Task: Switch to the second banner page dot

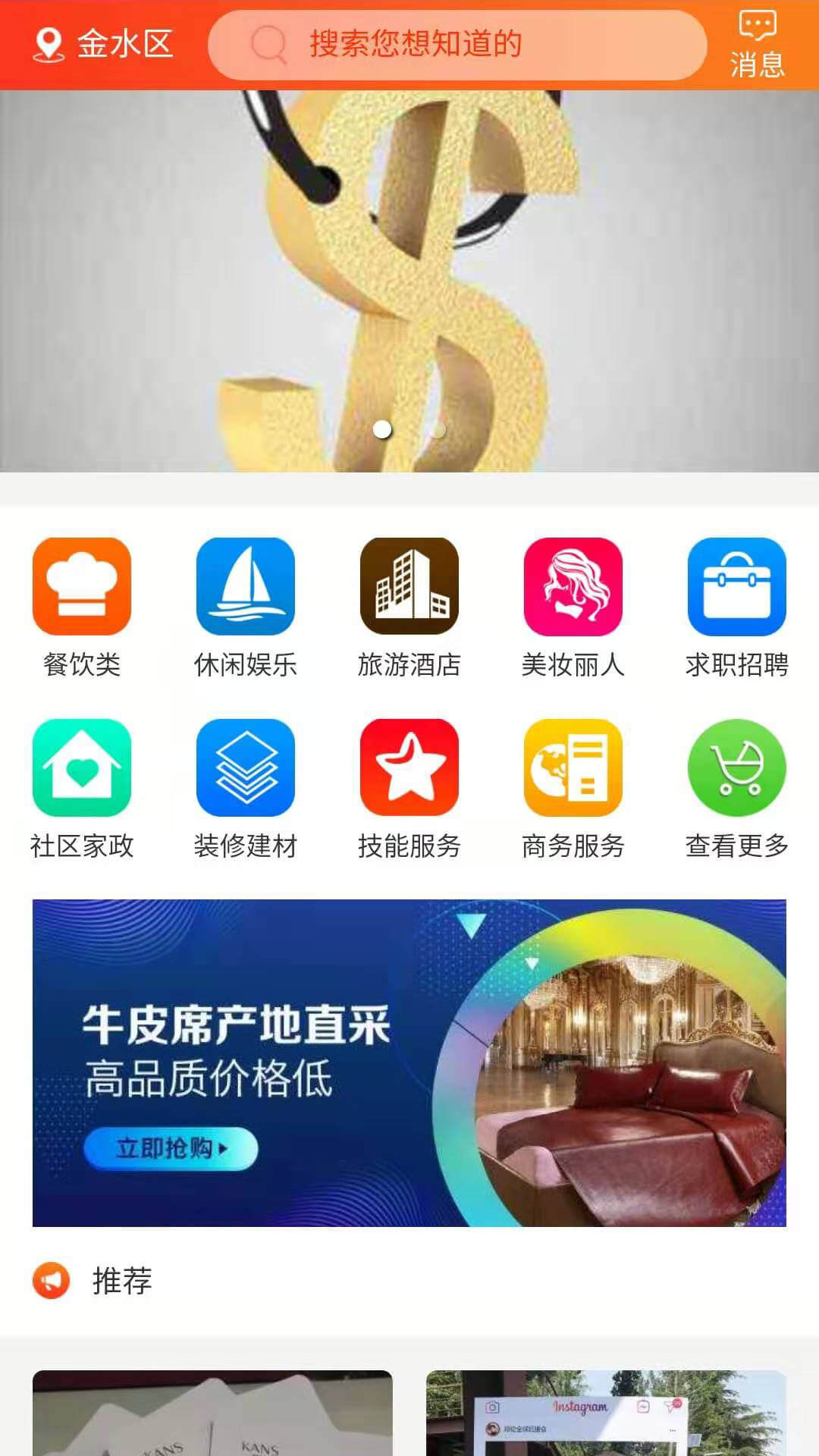Action: point(438,430)
